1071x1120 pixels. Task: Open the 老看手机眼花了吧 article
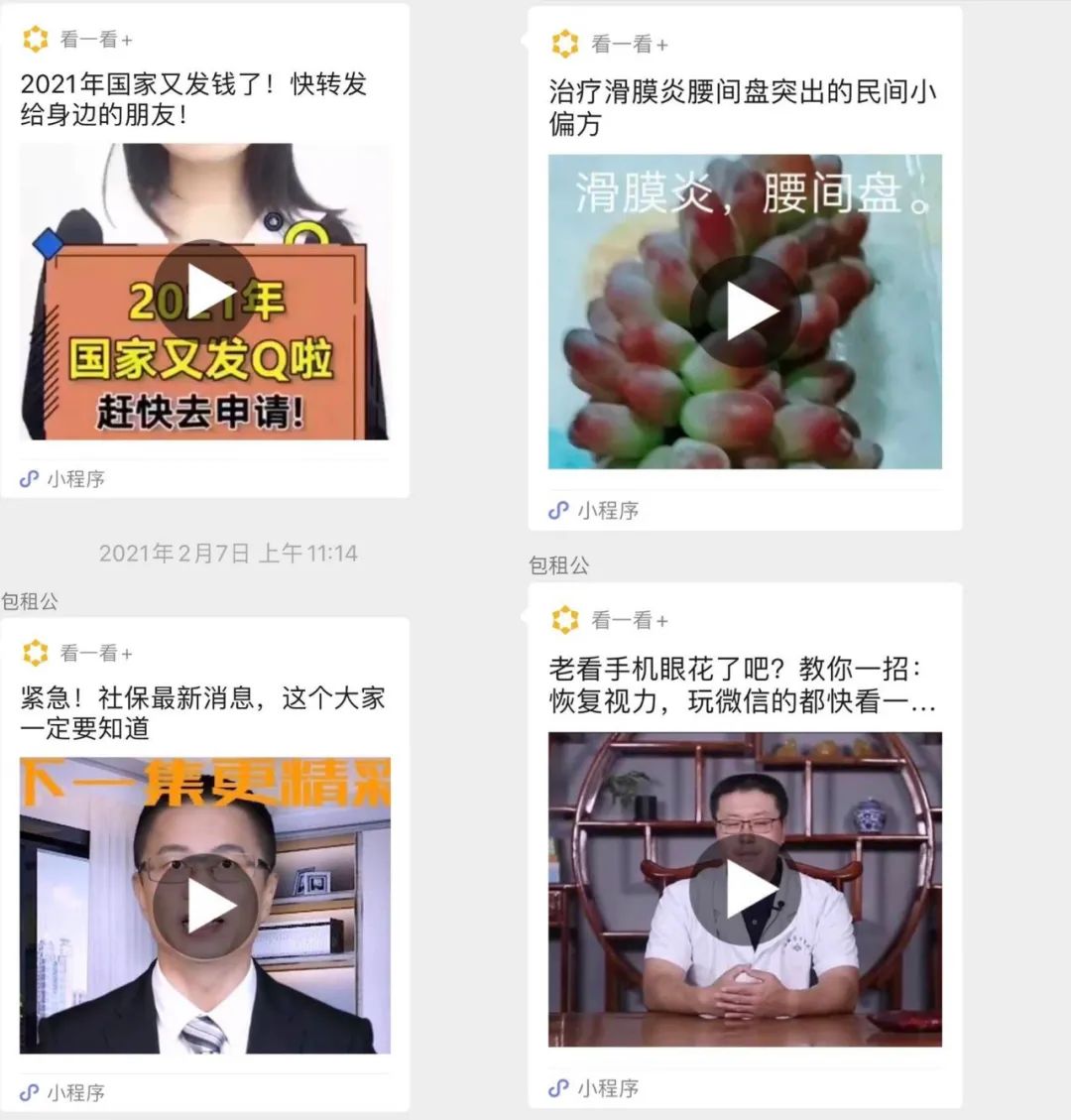[744, 684]
